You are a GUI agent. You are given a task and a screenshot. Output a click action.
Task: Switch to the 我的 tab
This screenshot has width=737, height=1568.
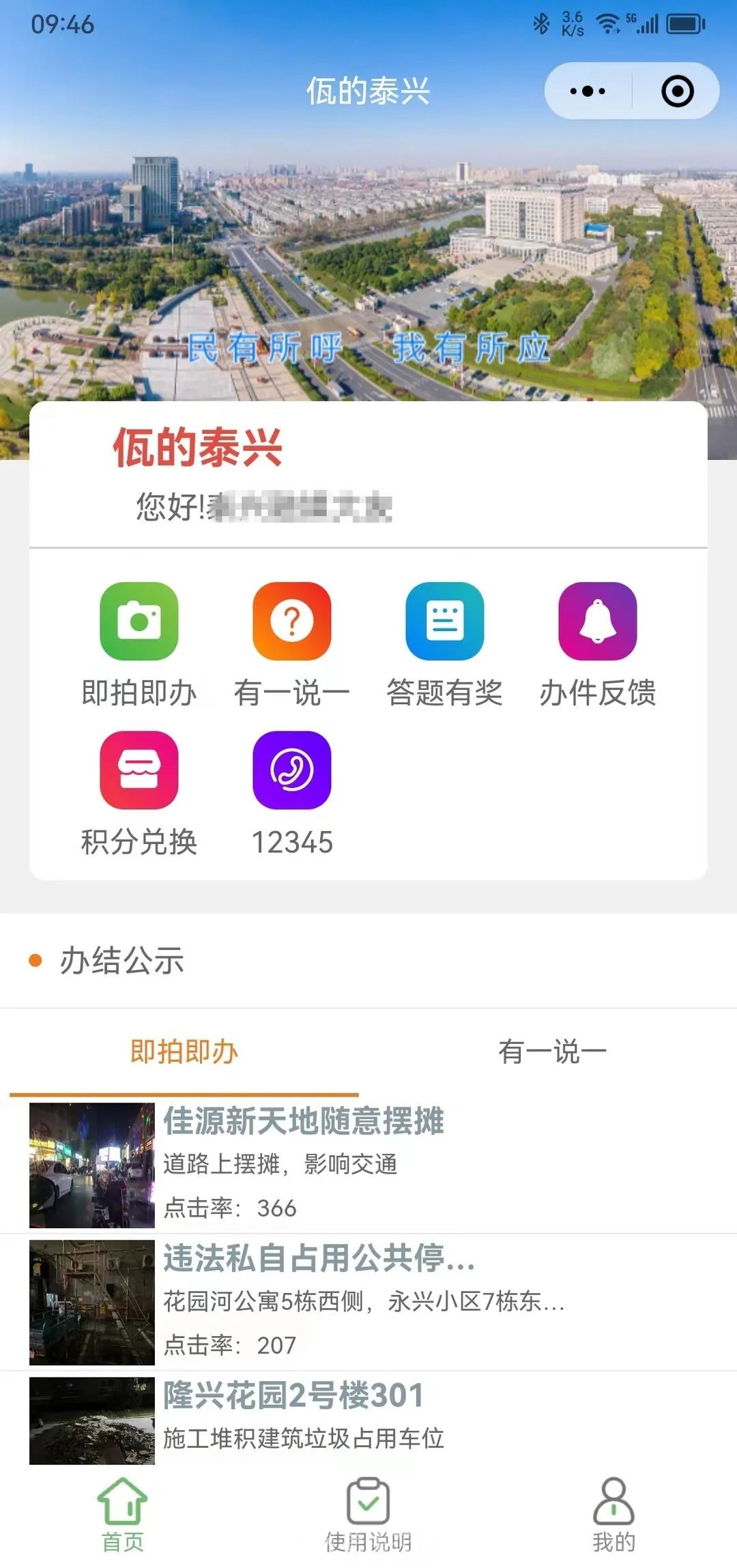[613, 1513]
